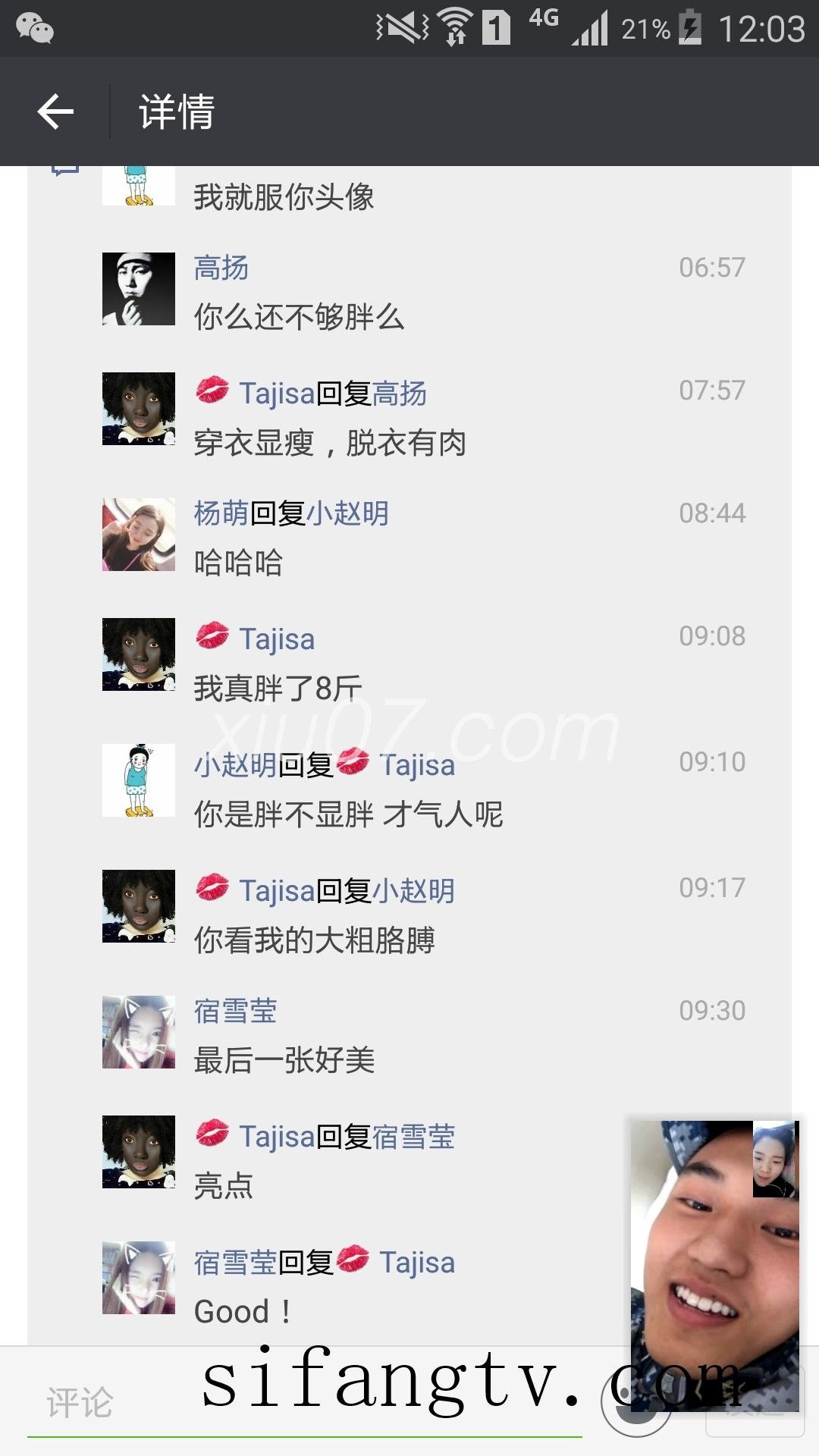819x1456 pixels.
Task: Open 杨萌's profile via her avatar
Action: click(139, 535)
